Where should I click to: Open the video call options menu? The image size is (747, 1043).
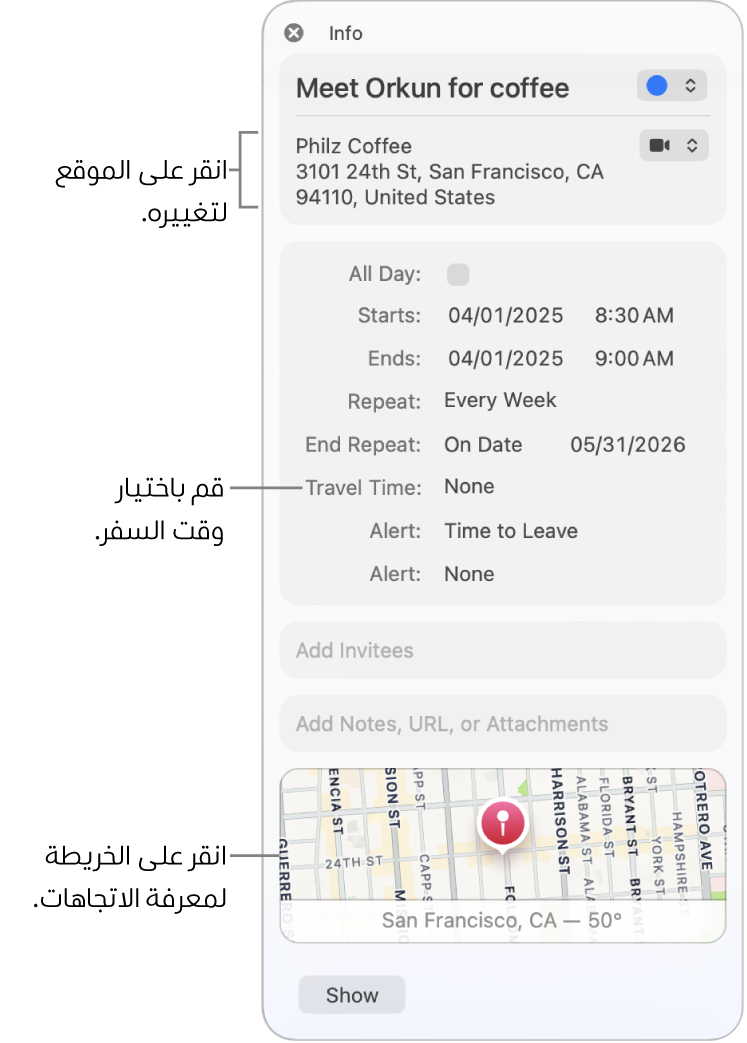click(673, 146)
